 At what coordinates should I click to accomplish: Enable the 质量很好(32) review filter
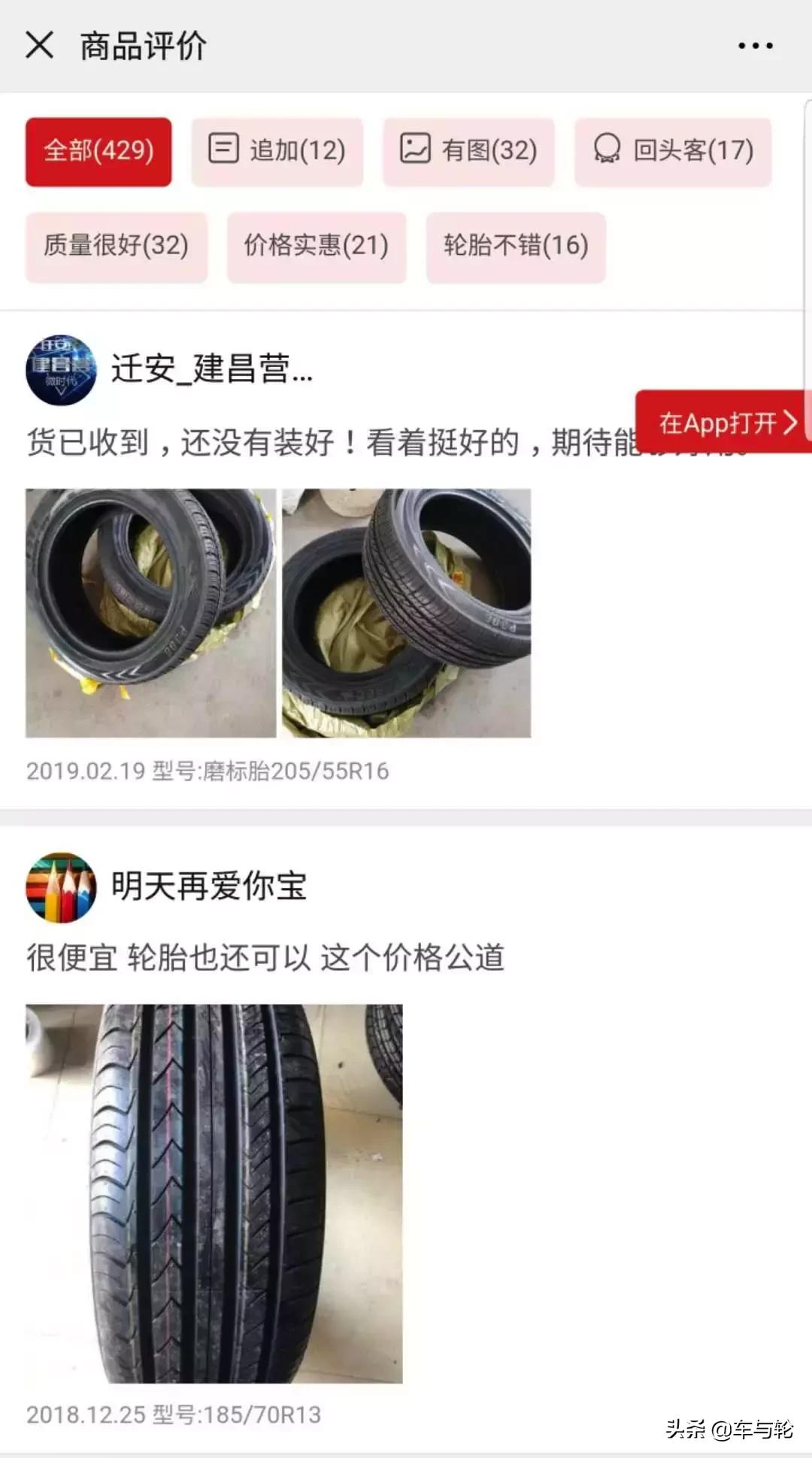(117, 247)
